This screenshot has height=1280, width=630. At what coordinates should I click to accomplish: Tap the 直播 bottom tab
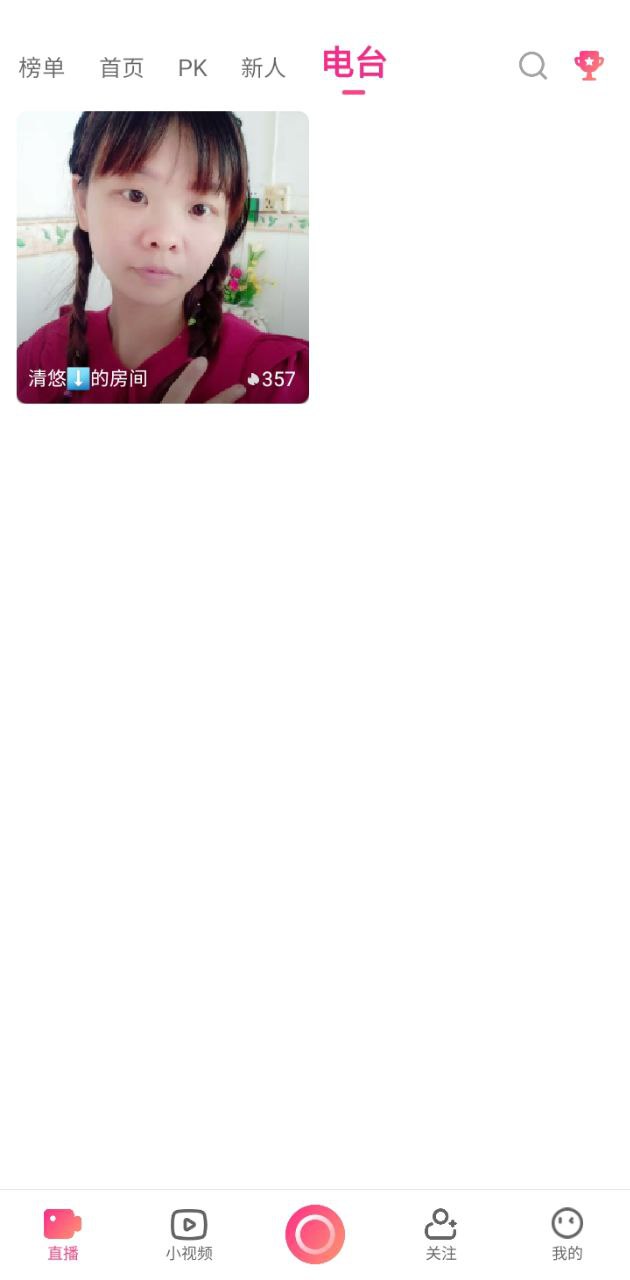tap(63, 1234)
